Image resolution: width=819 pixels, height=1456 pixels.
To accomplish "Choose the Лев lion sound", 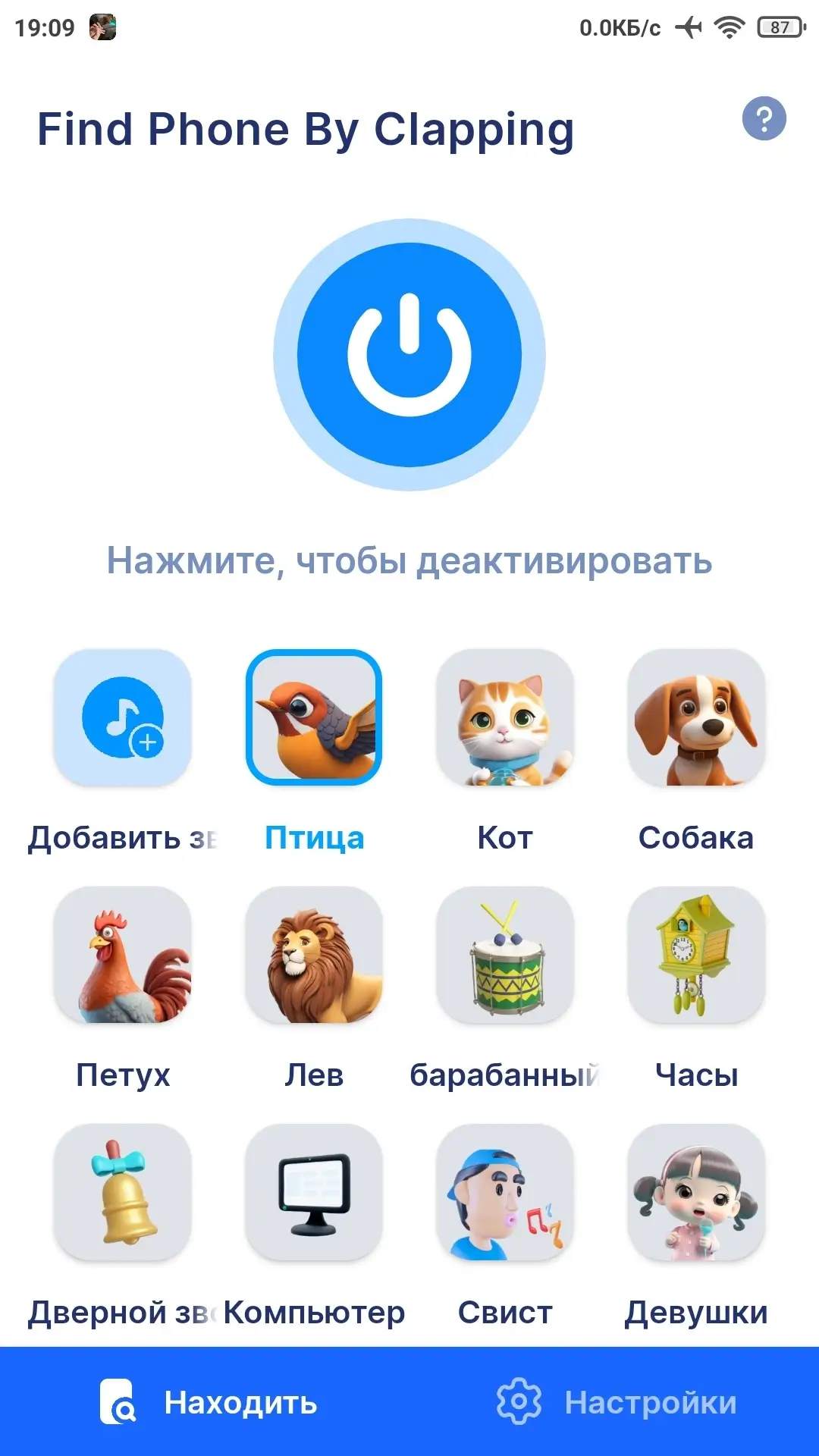I will (314, 955).
